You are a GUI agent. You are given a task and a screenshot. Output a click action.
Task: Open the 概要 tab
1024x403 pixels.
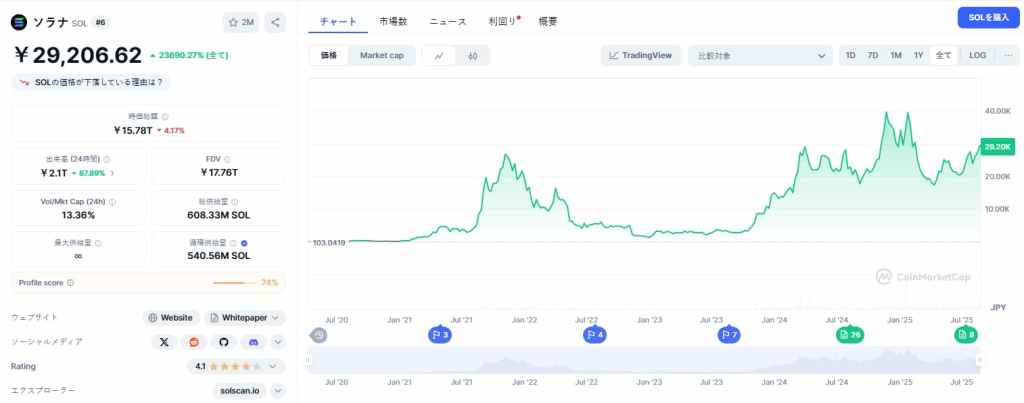[548, 21]
